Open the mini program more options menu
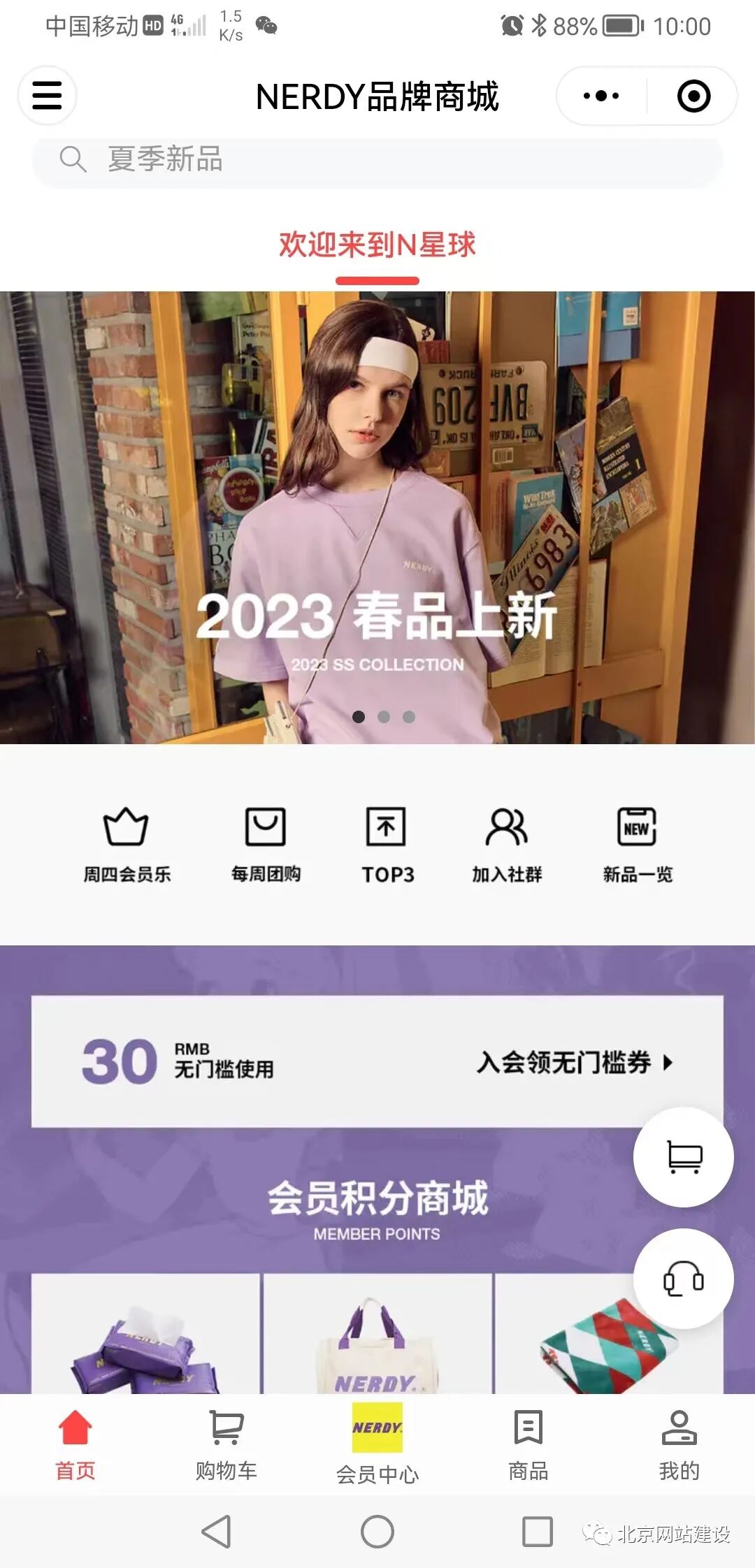The image size is (755, 1568). point(601,96)
